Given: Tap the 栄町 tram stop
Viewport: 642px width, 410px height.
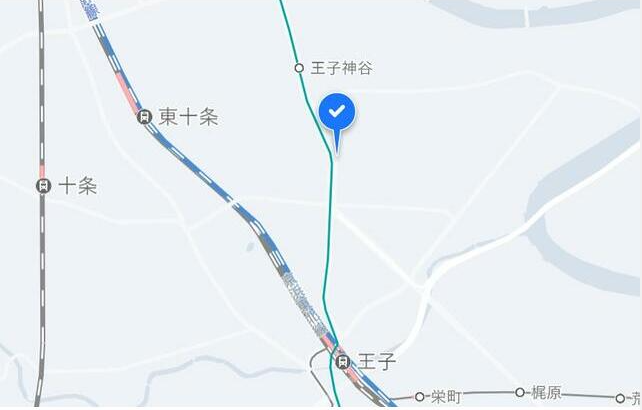Looking at the screenshot, I should pos(420,397).
